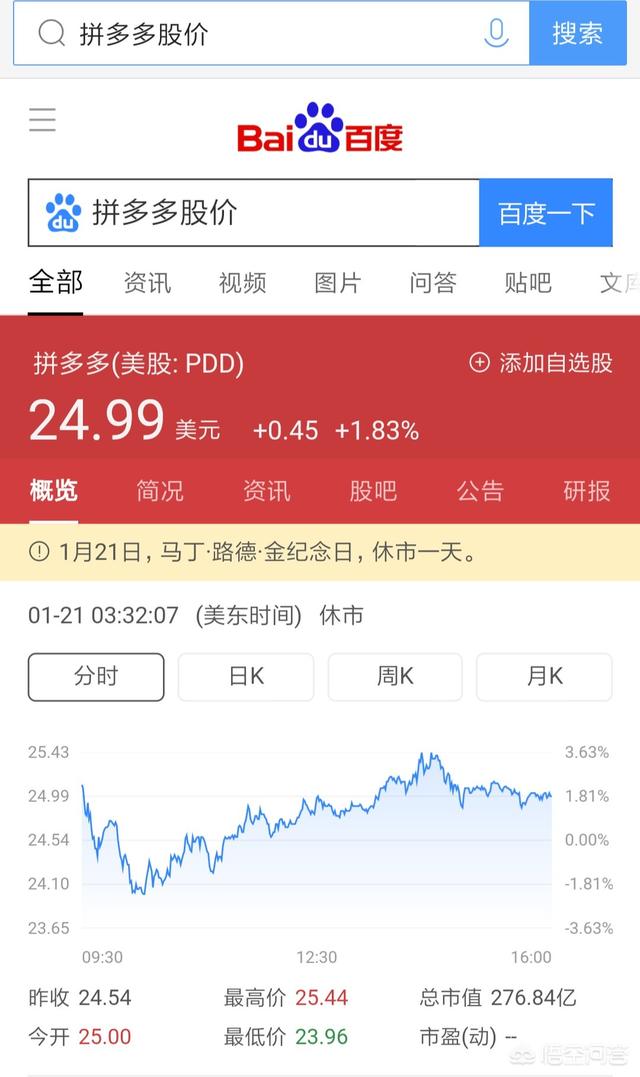View the 公告 stock tab
The image size is (640, 1077).
pyautogui.click(x=480, y=491)
